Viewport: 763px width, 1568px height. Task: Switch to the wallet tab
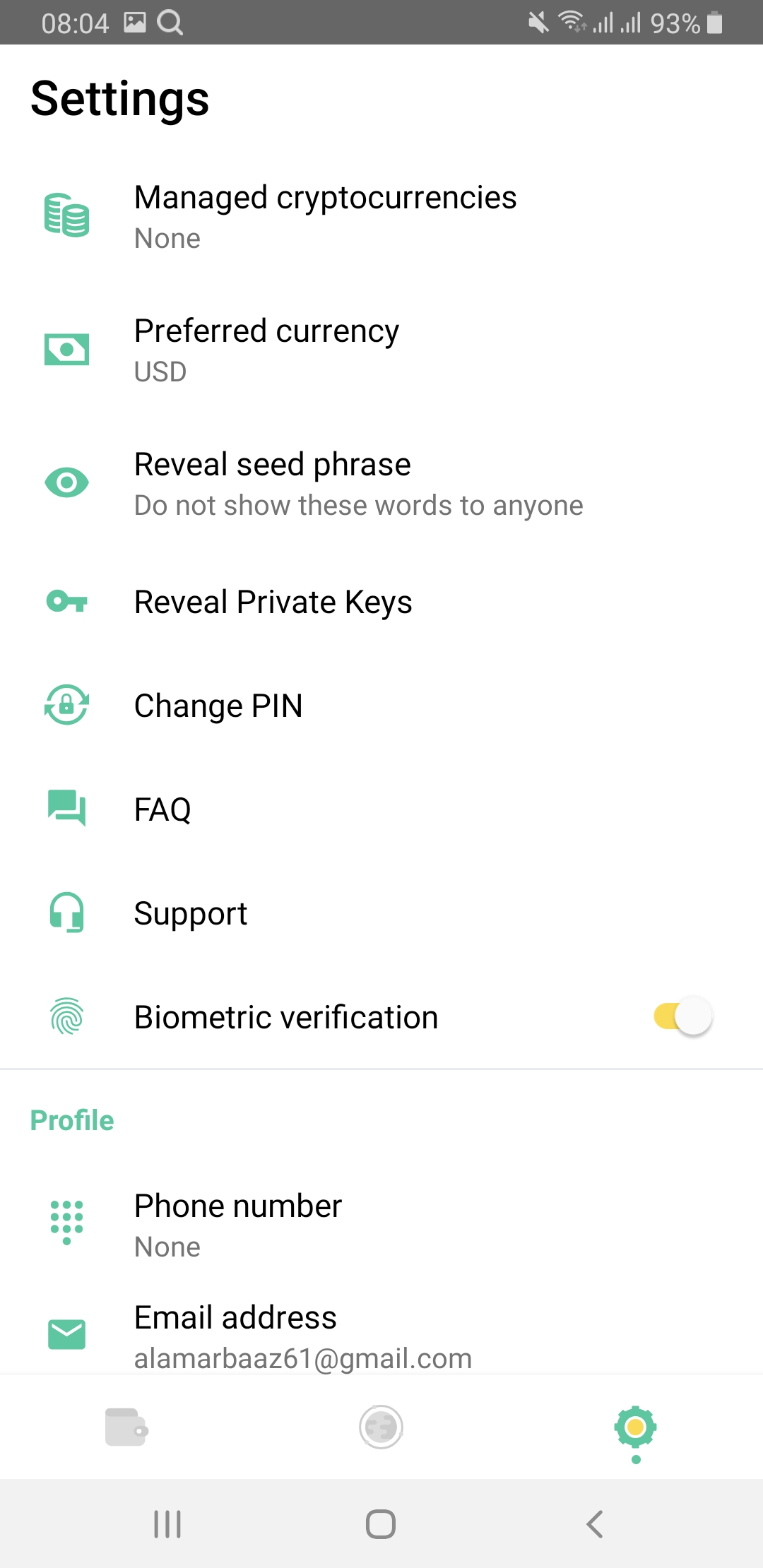click(126, 1427)
